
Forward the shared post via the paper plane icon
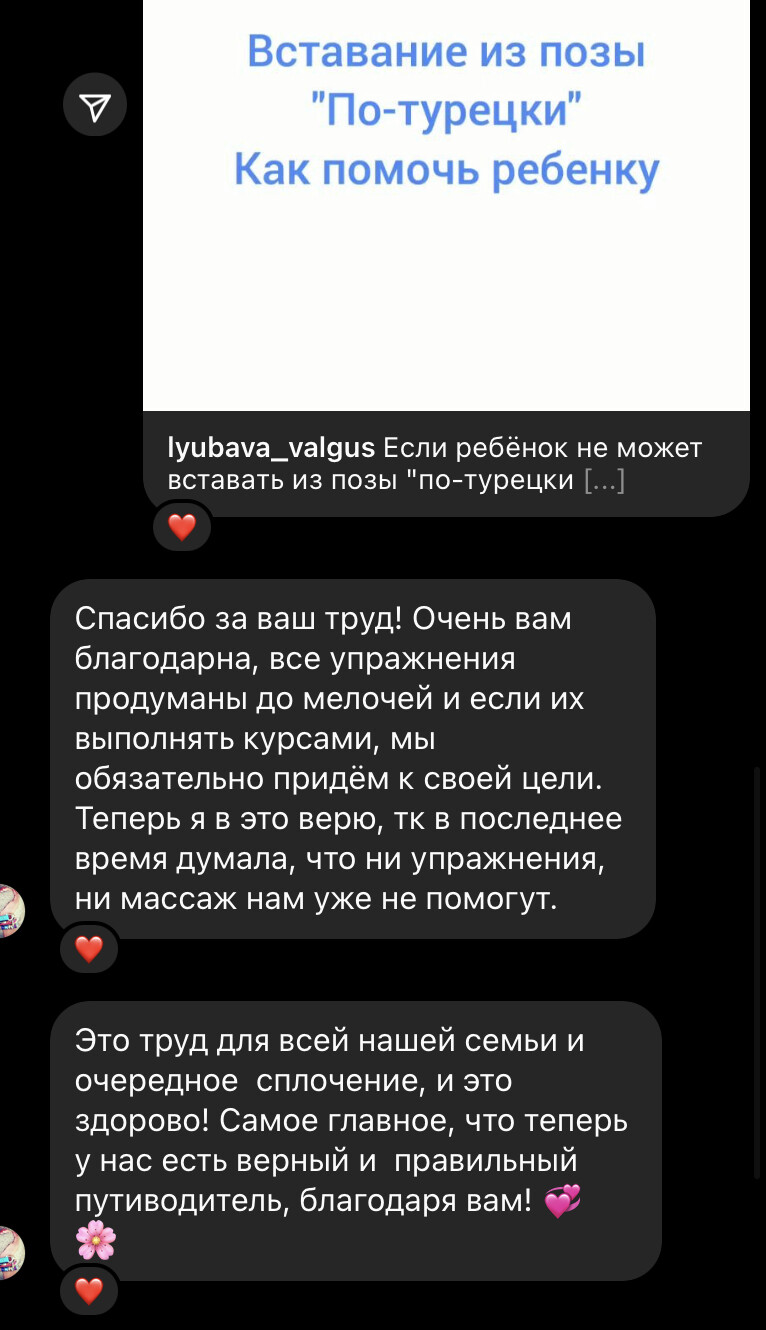coord(95,107)
